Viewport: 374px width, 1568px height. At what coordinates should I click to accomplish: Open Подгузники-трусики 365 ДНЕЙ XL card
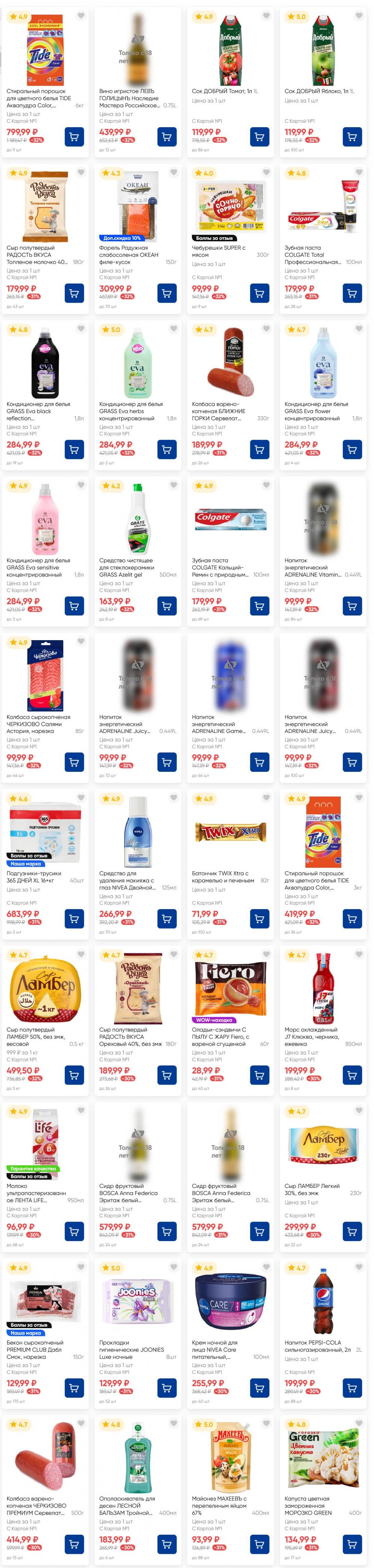[45, 834]
